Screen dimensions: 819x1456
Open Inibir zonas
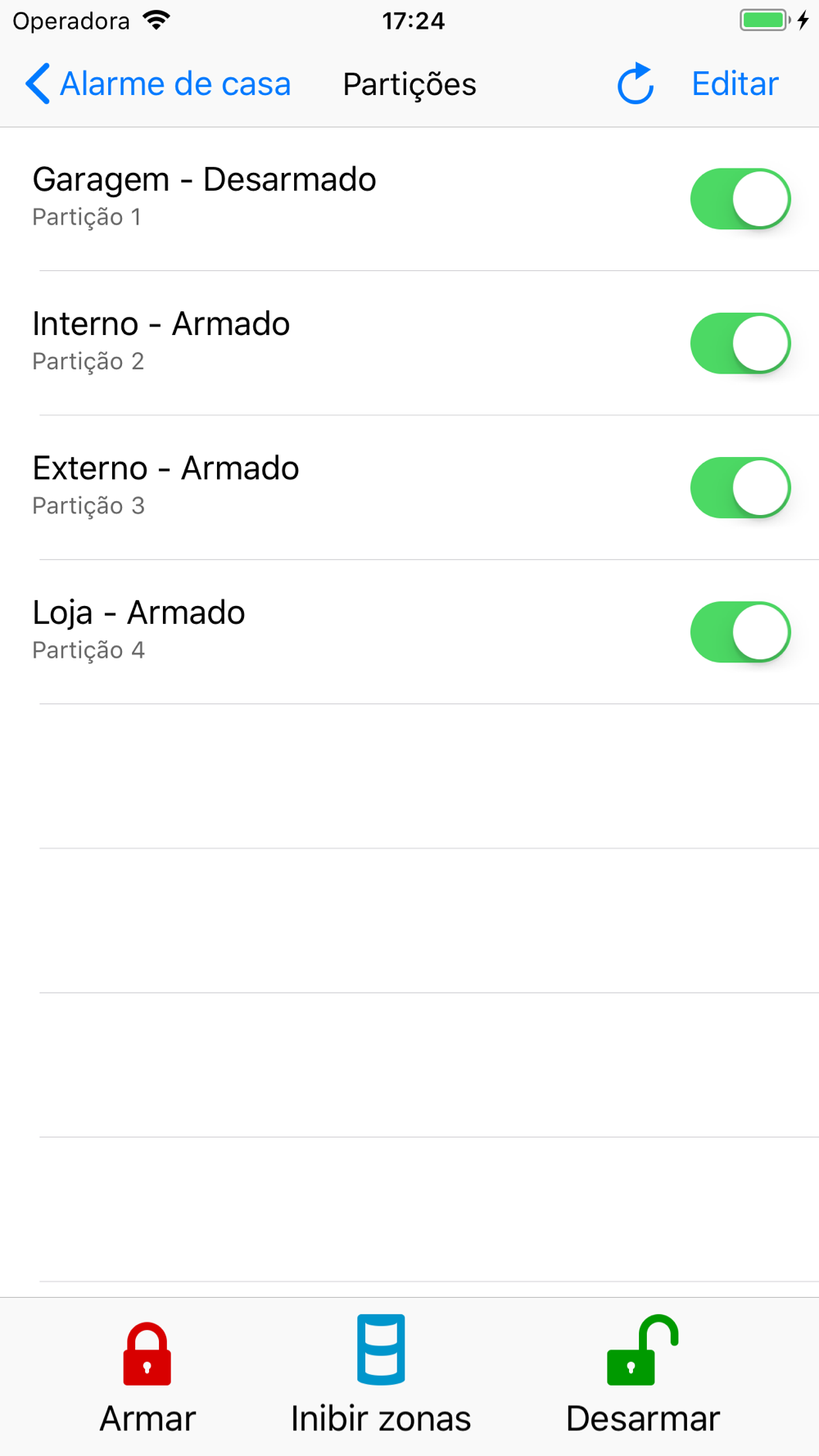pyautogui.click(x=381, y=1377)
